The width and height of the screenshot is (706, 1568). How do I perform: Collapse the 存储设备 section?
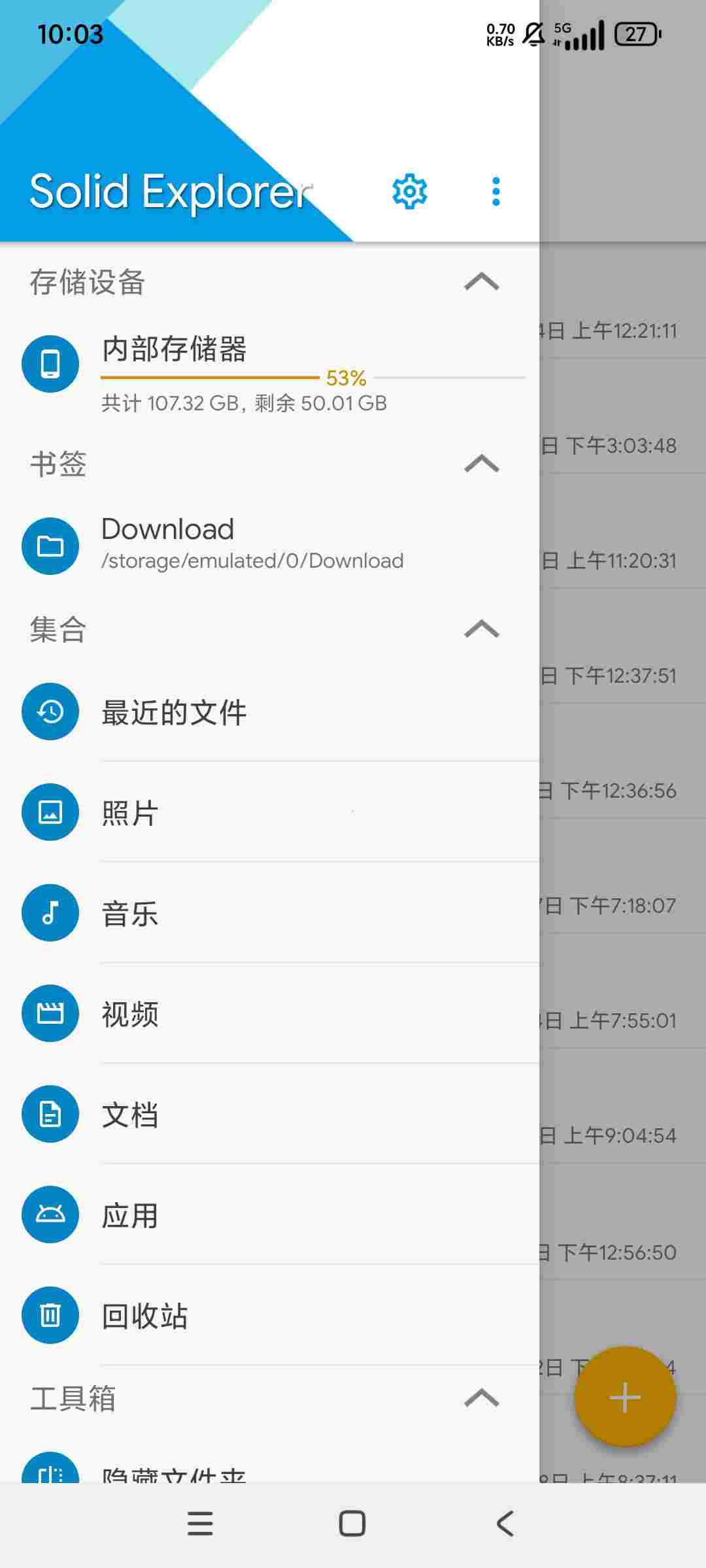click(x=481, y=282)
